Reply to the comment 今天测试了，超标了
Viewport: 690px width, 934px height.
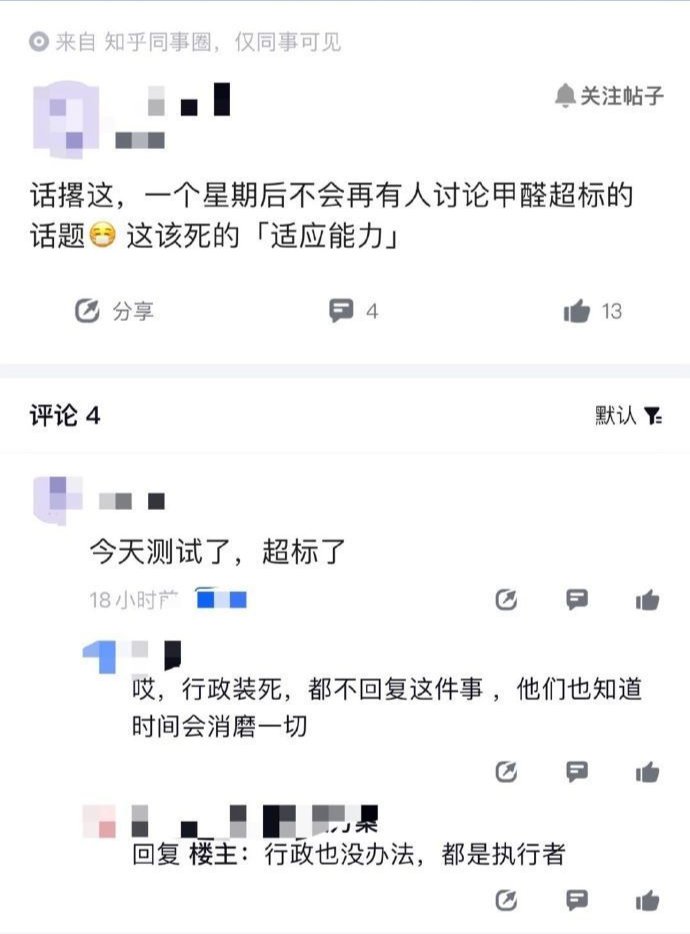coord(577,600)
